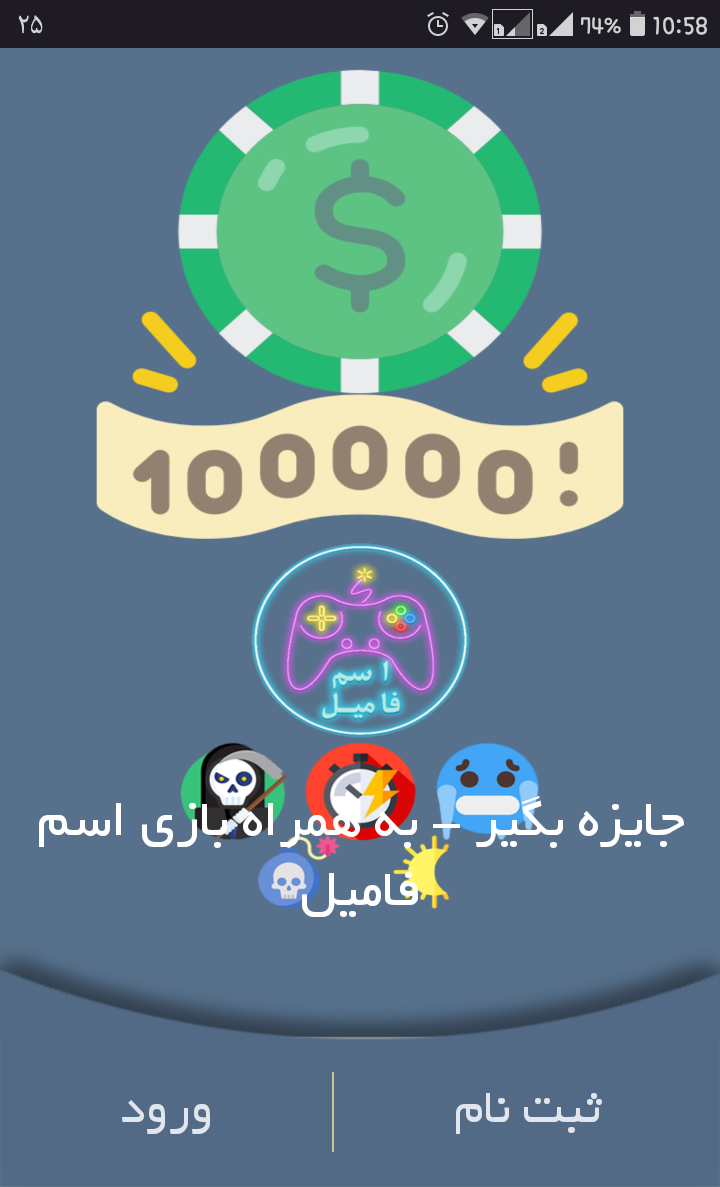Click the divider between login and register

(x=330, y=1110)
